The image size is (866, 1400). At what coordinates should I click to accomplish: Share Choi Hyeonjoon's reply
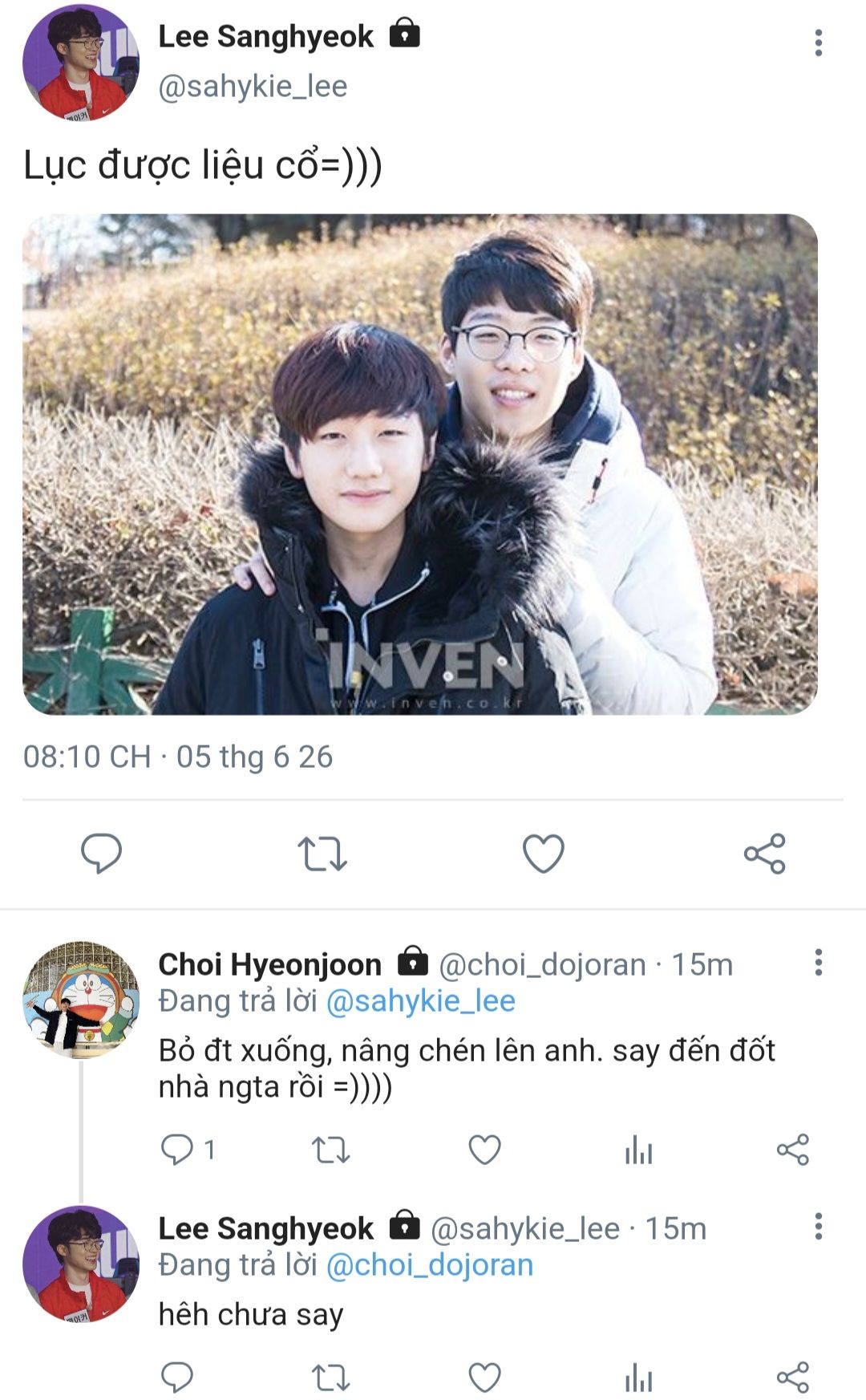pos(792,1150)
